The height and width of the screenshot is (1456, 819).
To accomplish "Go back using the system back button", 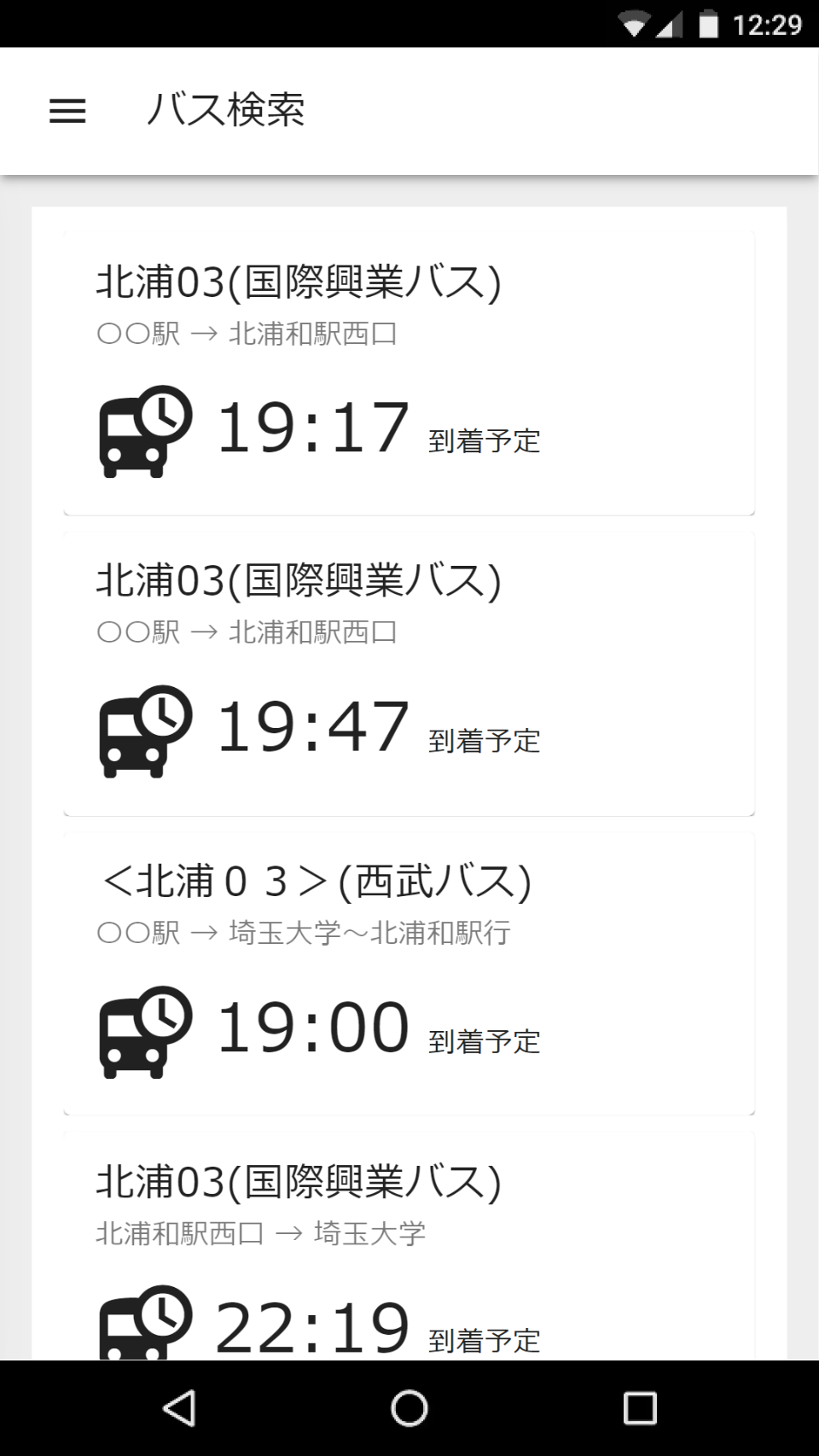I will (x=180, y=1408).
